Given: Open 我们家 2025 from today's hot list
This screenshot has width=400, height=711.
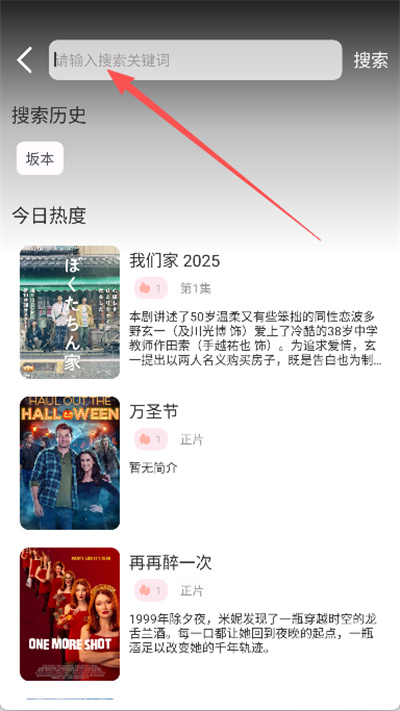Looking at the screenshot, I should tap(200, 312).
